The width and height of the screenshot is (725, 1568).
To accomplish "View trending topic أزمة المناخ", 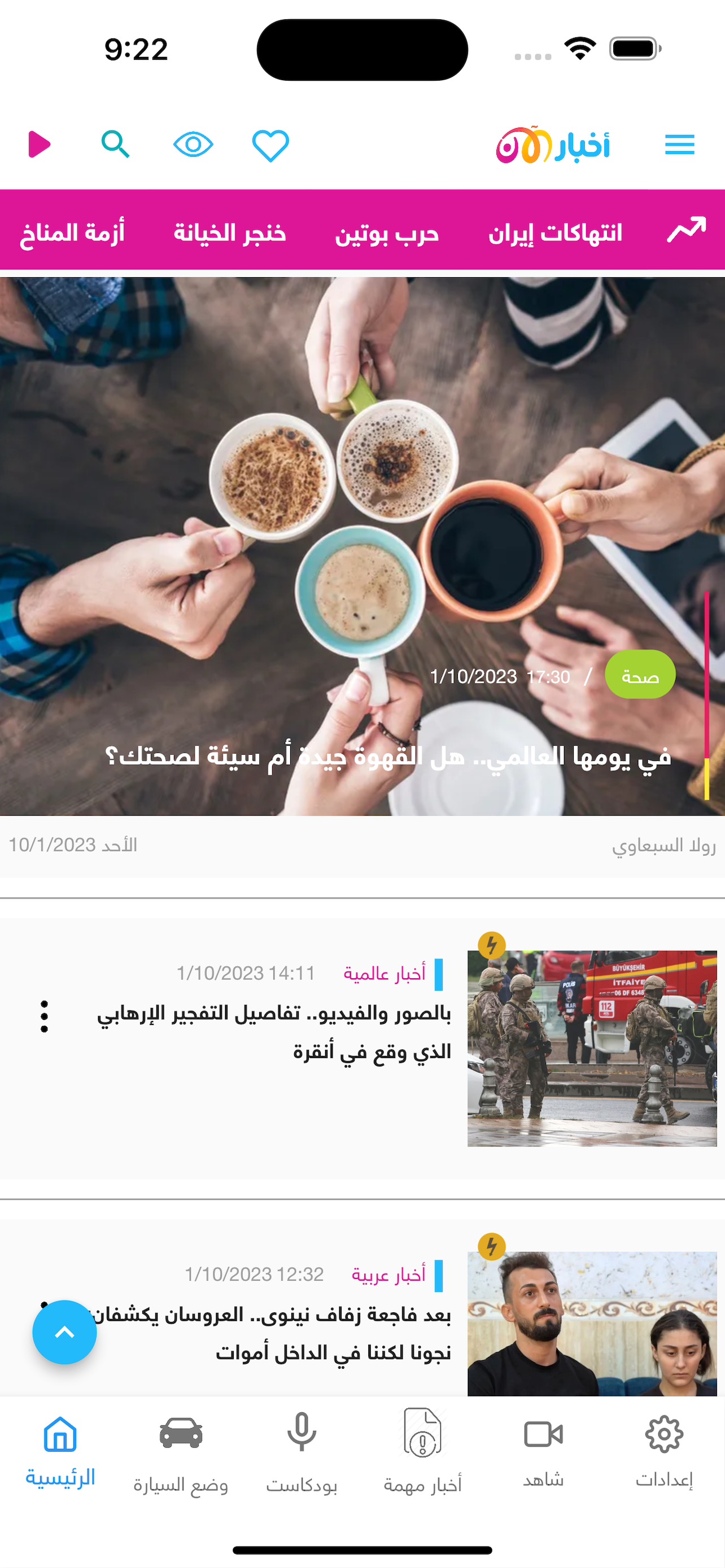I will point(72,233).
